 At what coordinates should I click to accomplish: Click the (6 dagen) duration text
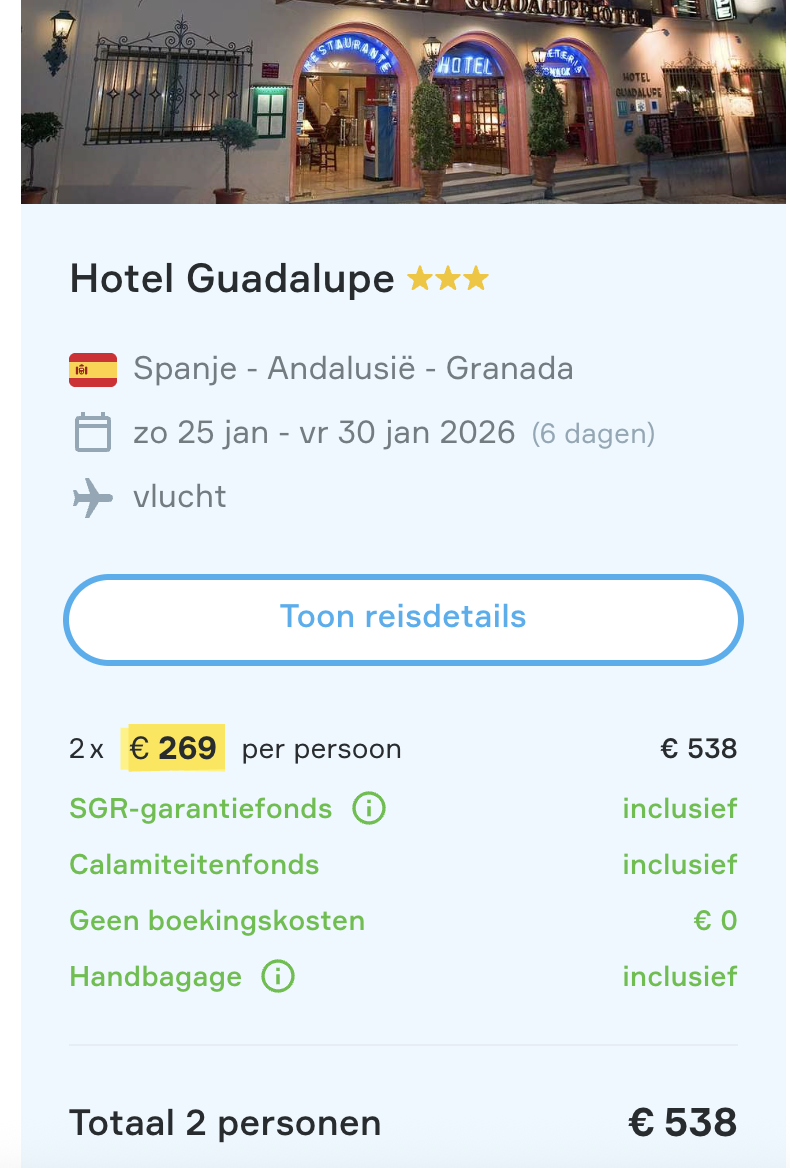click(x=592, y=433)
